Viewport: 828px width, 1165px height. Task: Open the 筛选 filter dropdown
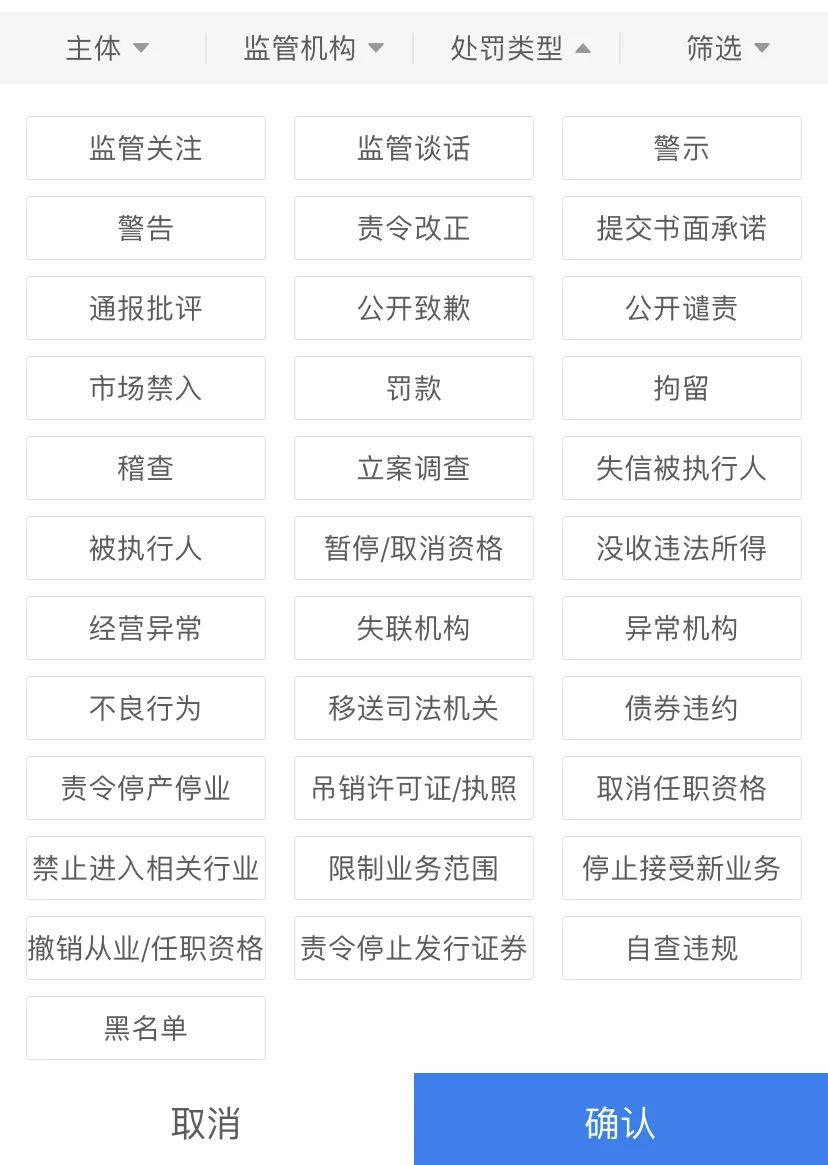(x=726, y=48)
